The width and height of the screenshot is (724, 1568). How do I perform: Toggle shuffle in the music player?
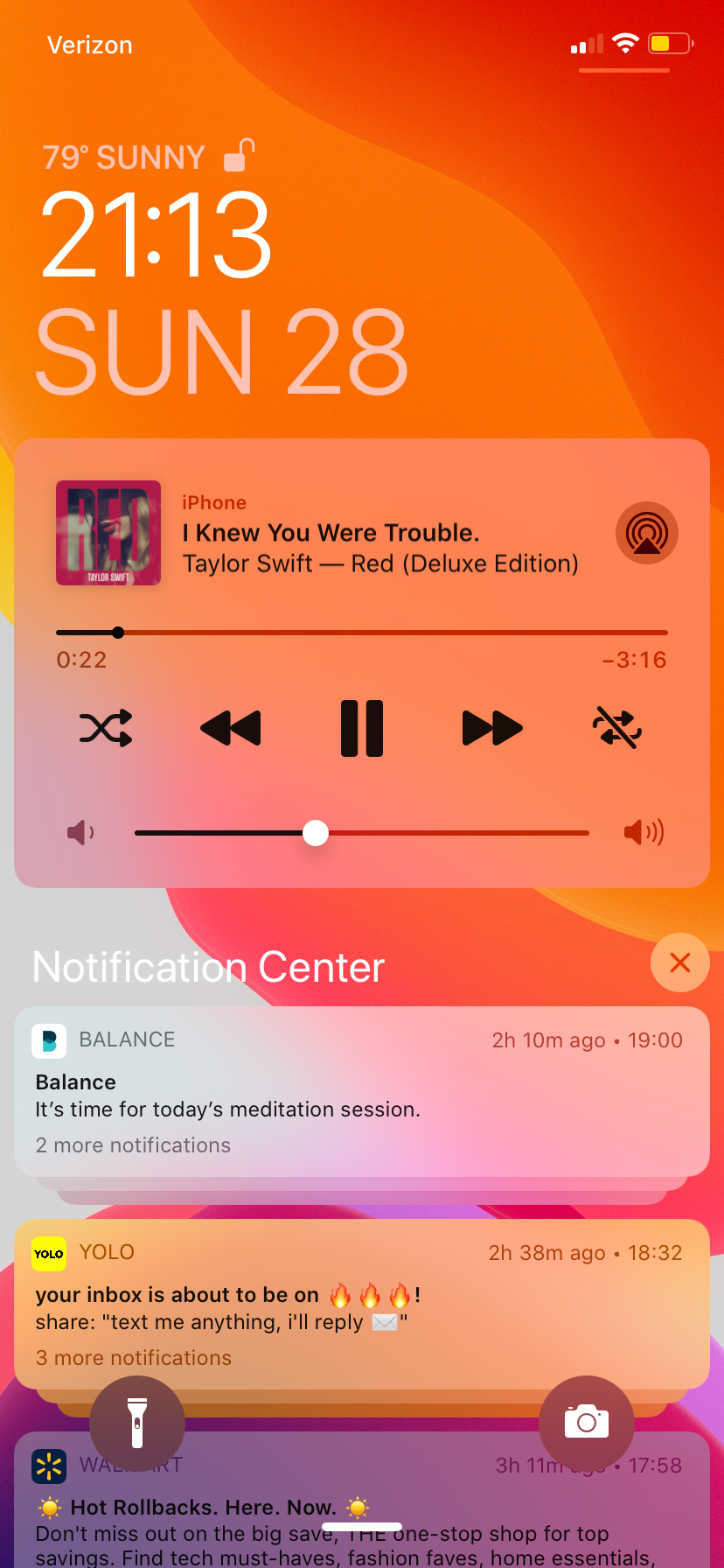[x=106, y=728]
